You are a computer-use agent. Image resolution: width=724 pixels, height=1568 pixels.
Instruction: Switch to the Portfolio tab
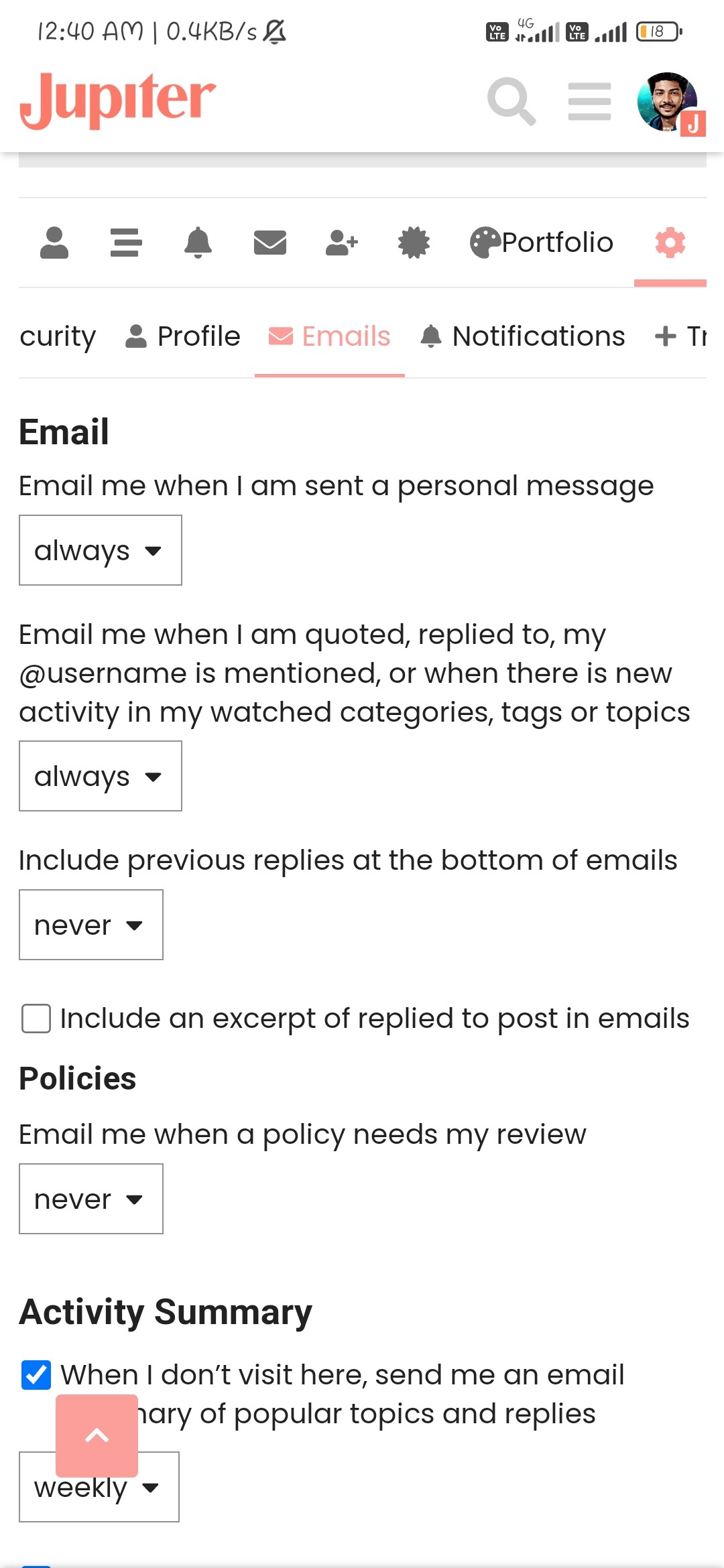click(x=542, y=243)
